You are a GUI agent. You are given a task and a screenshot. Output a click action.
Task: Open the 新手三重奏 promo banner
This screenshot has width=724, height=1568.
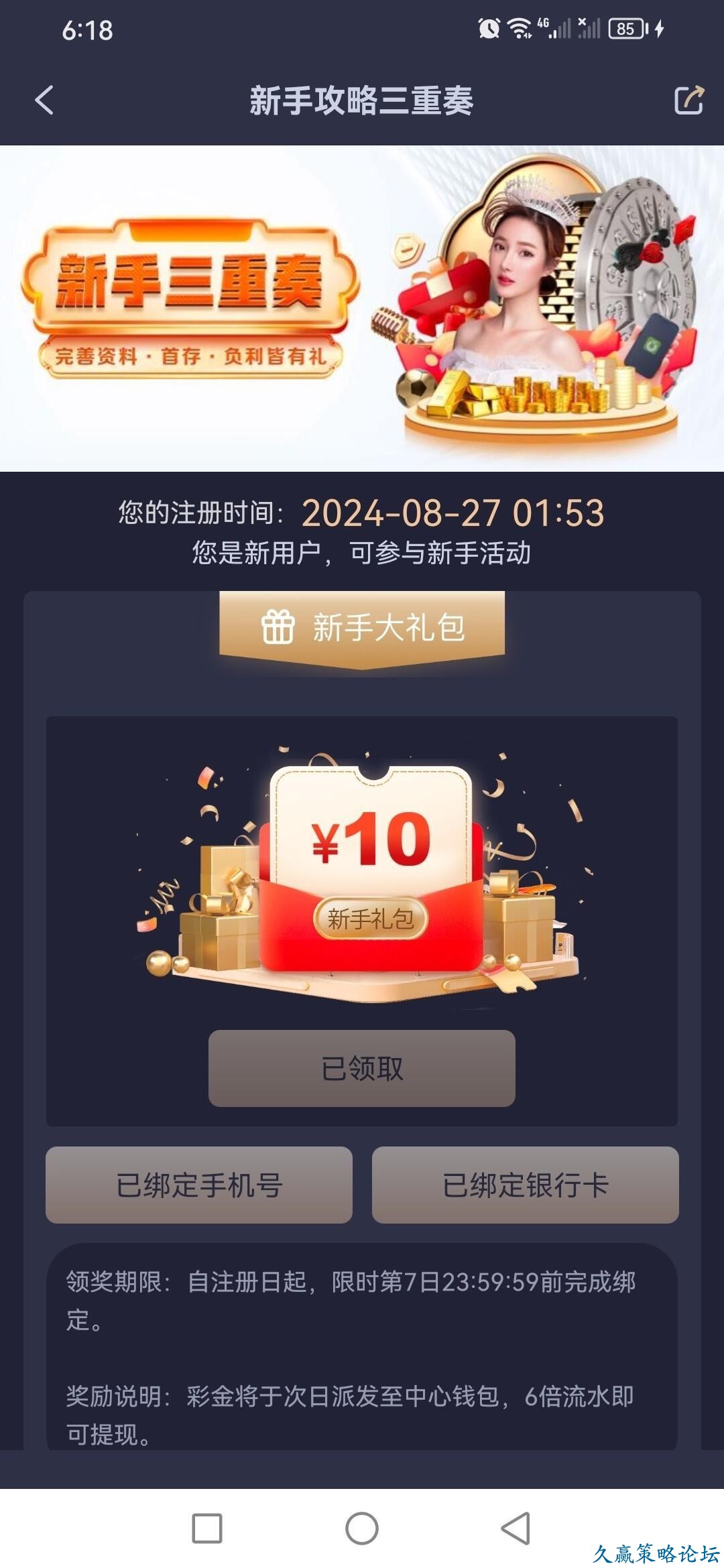tap(362, 308)
